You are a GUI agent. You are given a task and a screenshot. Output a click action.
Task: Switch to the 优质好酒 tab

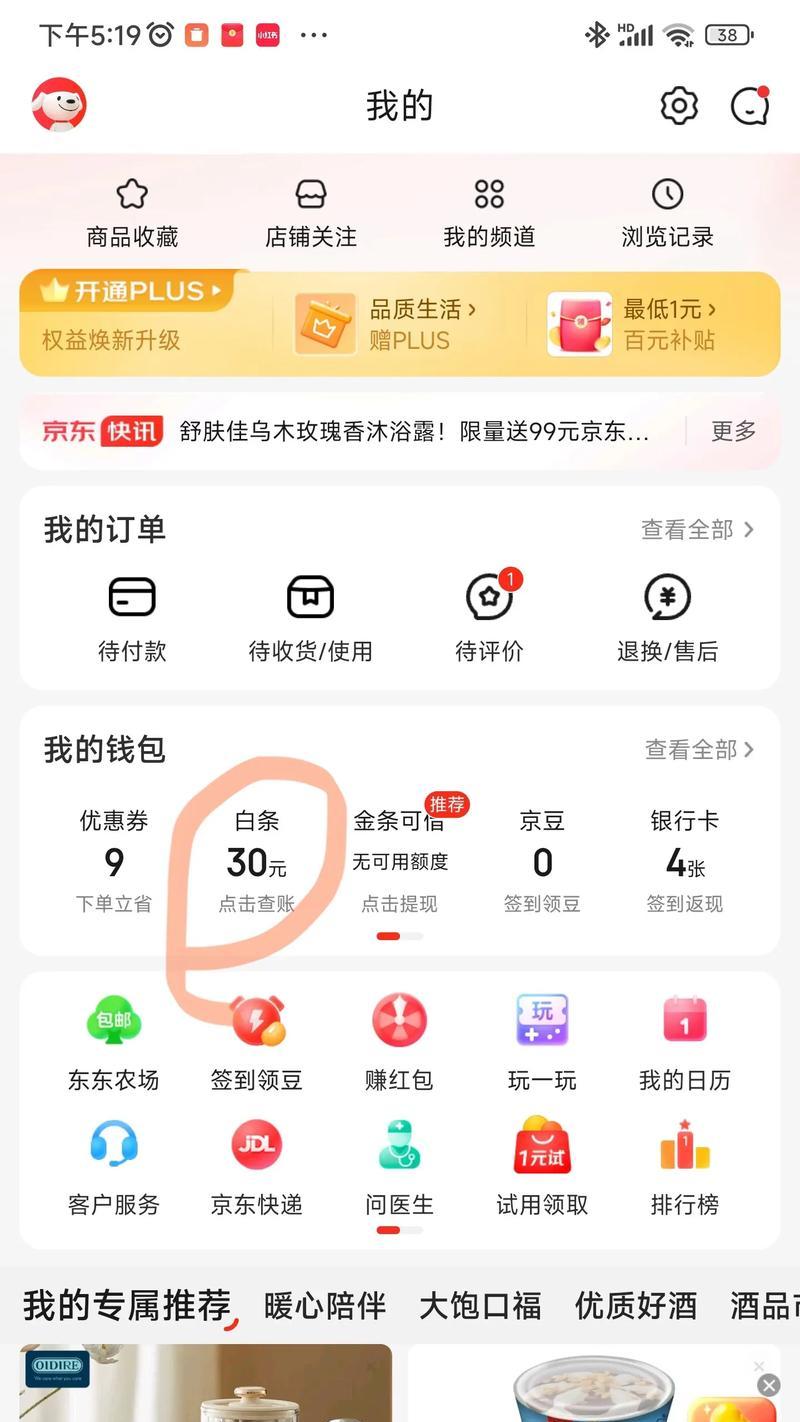click(x=635, y=1306)
